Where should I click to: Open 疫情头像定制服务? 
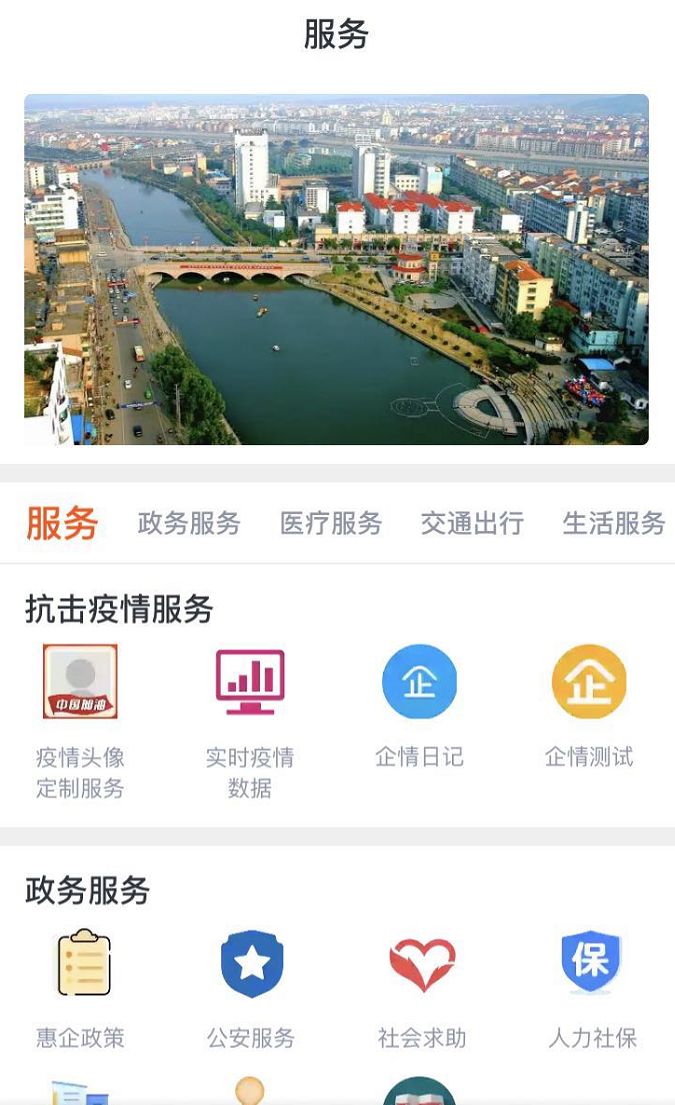[80, 682]
